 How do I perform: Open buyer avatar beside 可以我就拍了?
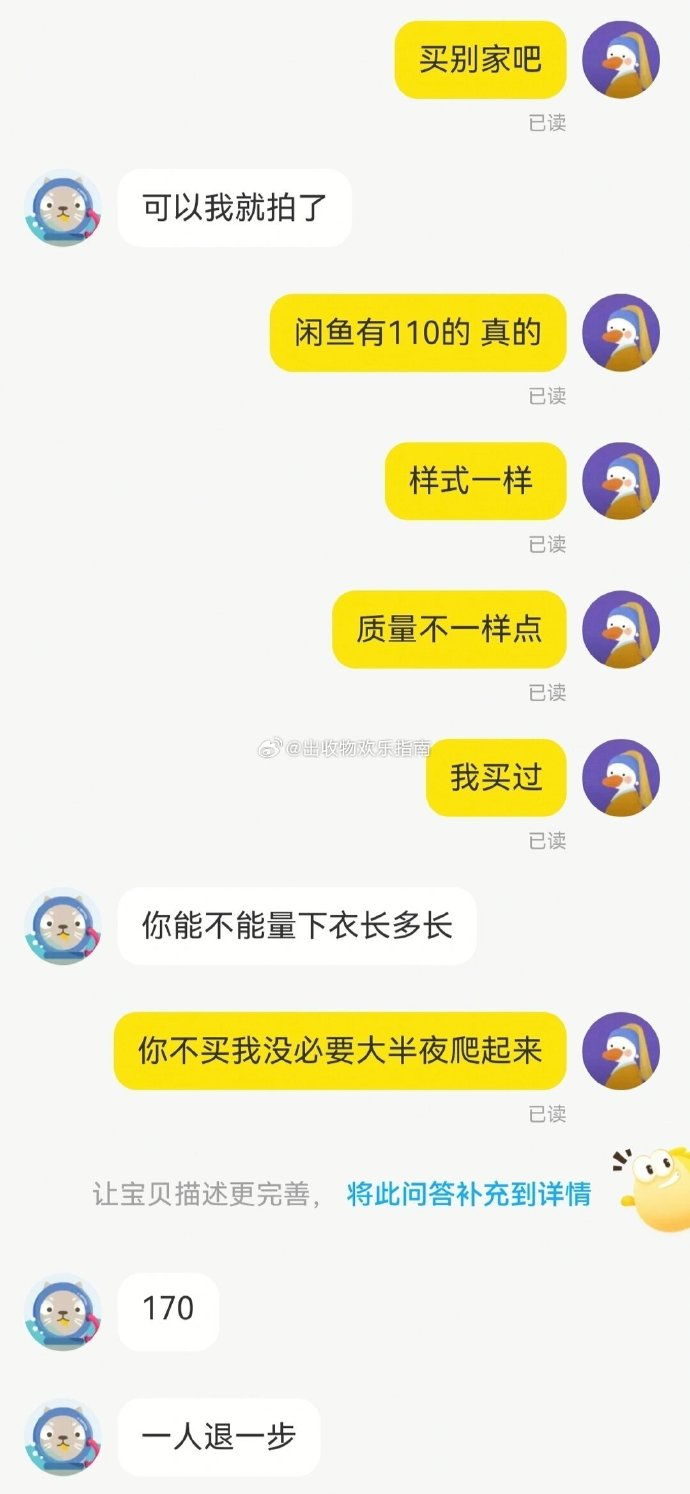[63, 208]
